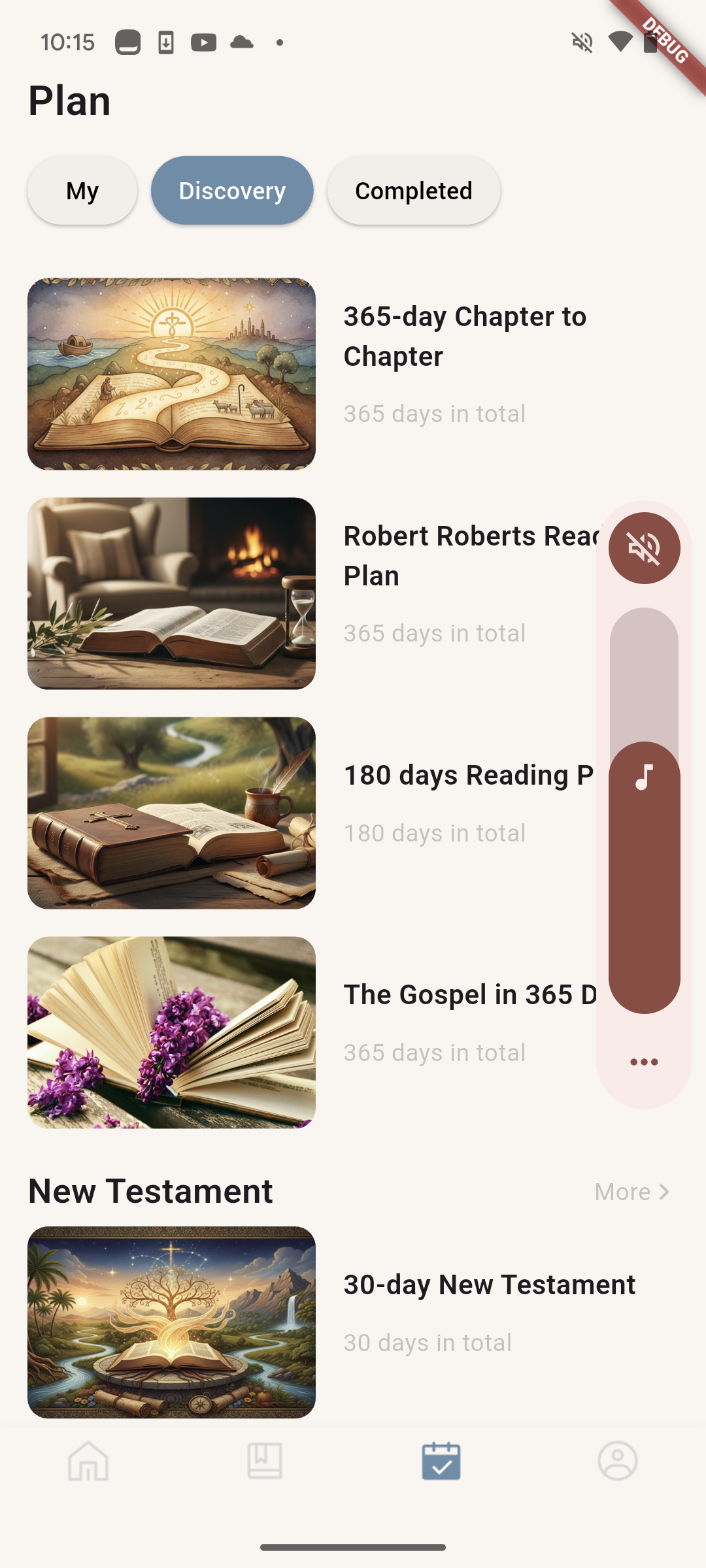Open the profile tab
The width and height of the screenshot is (706, 1568).
[618, 1461]
